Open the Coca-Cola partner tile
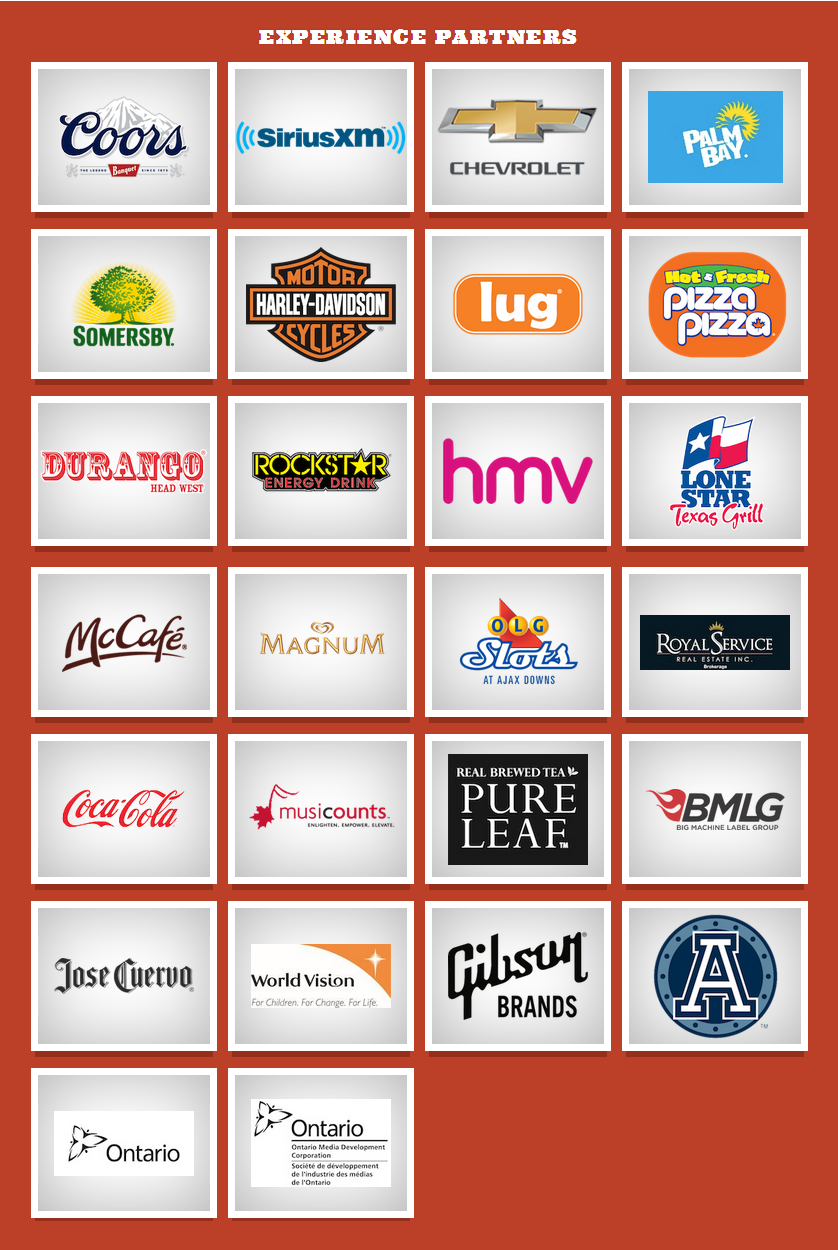 (x=124, y=809)
